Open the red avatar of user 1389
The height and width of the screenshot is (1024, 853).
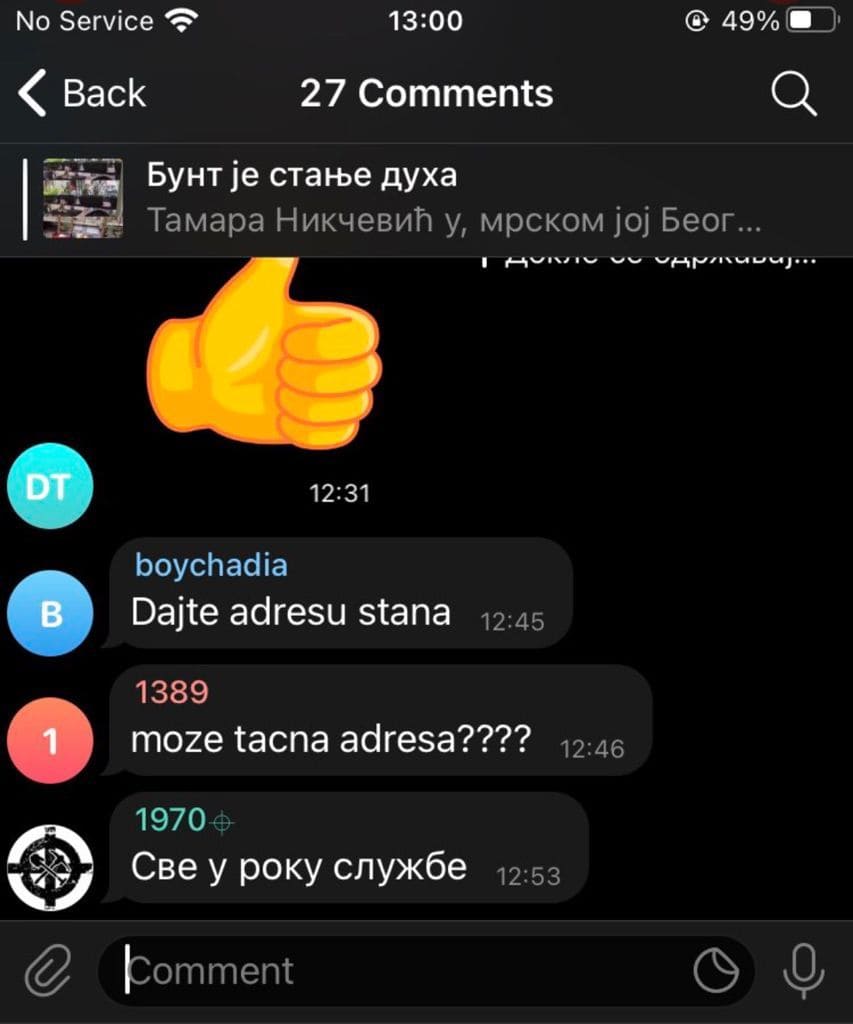[49, 741]
